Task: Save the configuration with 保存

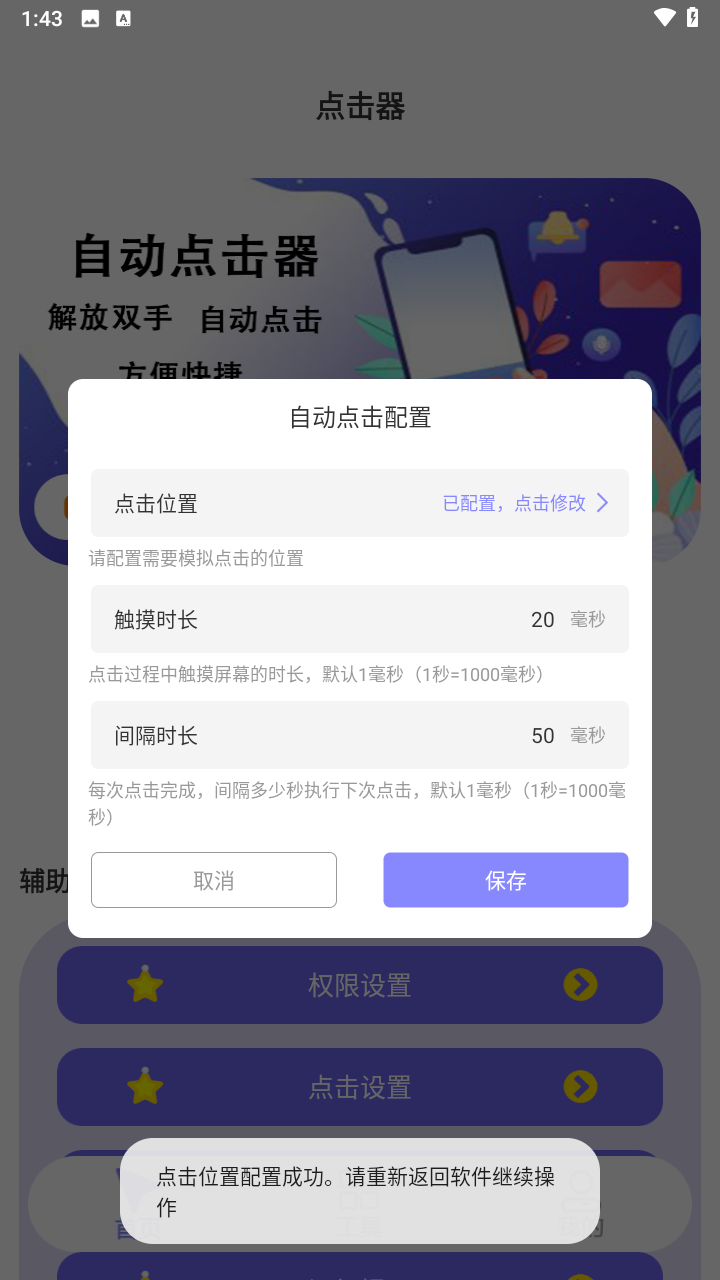Action: pyautogui.click(x=506, y=880)
